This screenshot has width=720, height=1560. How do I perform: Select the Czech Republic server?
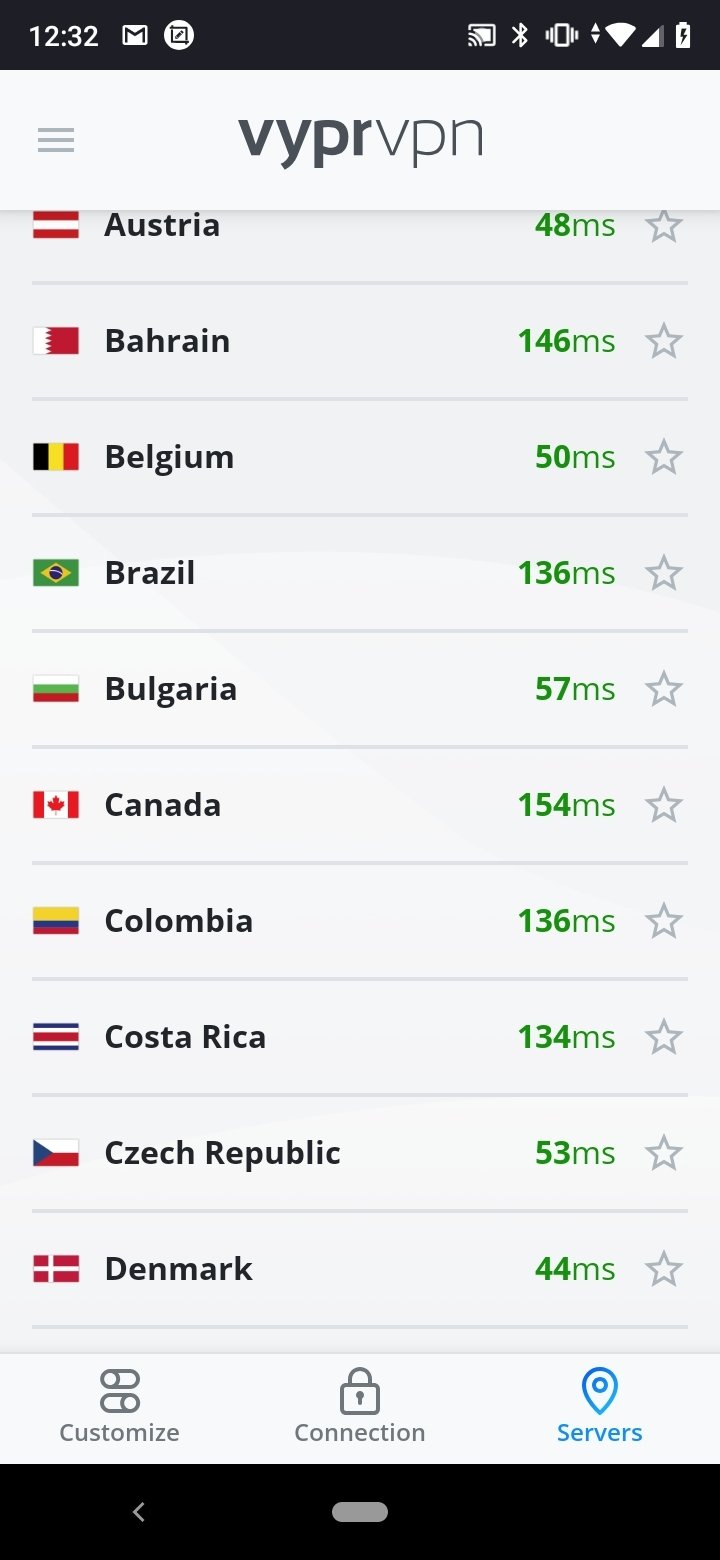(x=360, y=1153)
